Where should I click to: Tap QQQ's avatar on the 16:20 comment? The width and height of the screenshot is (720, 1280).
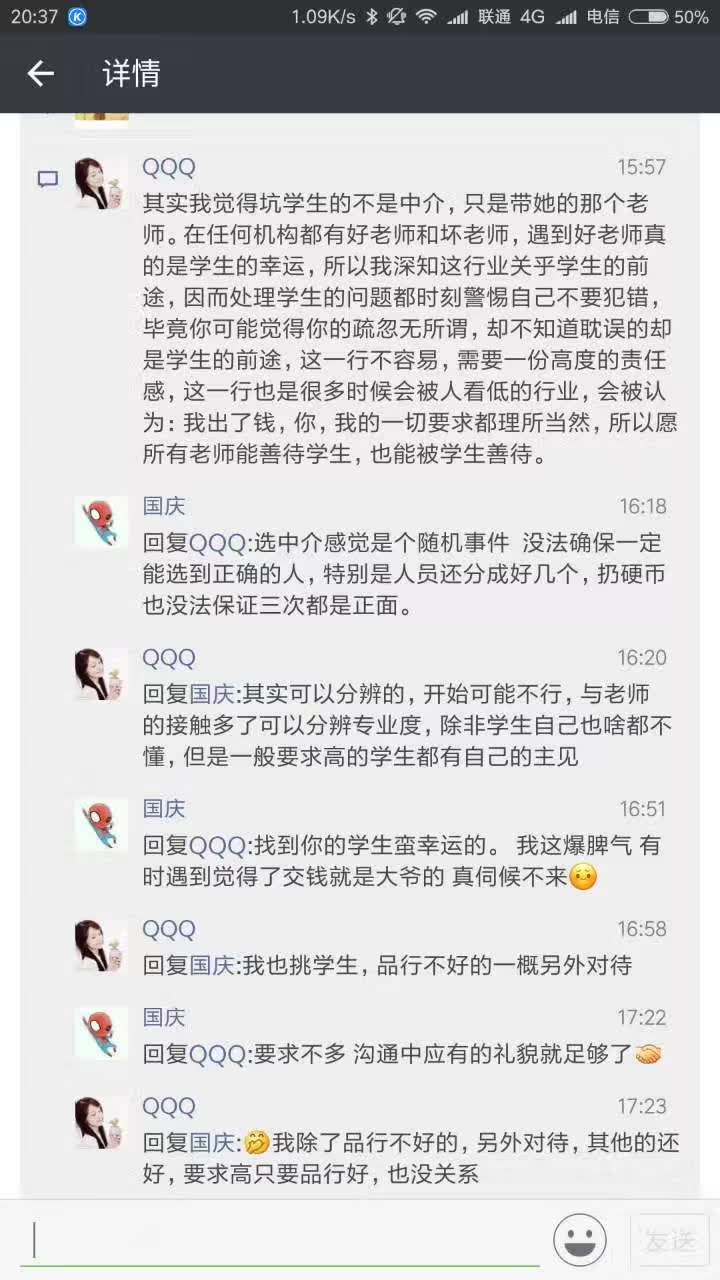pyautogui.click(x=102, y=673)
